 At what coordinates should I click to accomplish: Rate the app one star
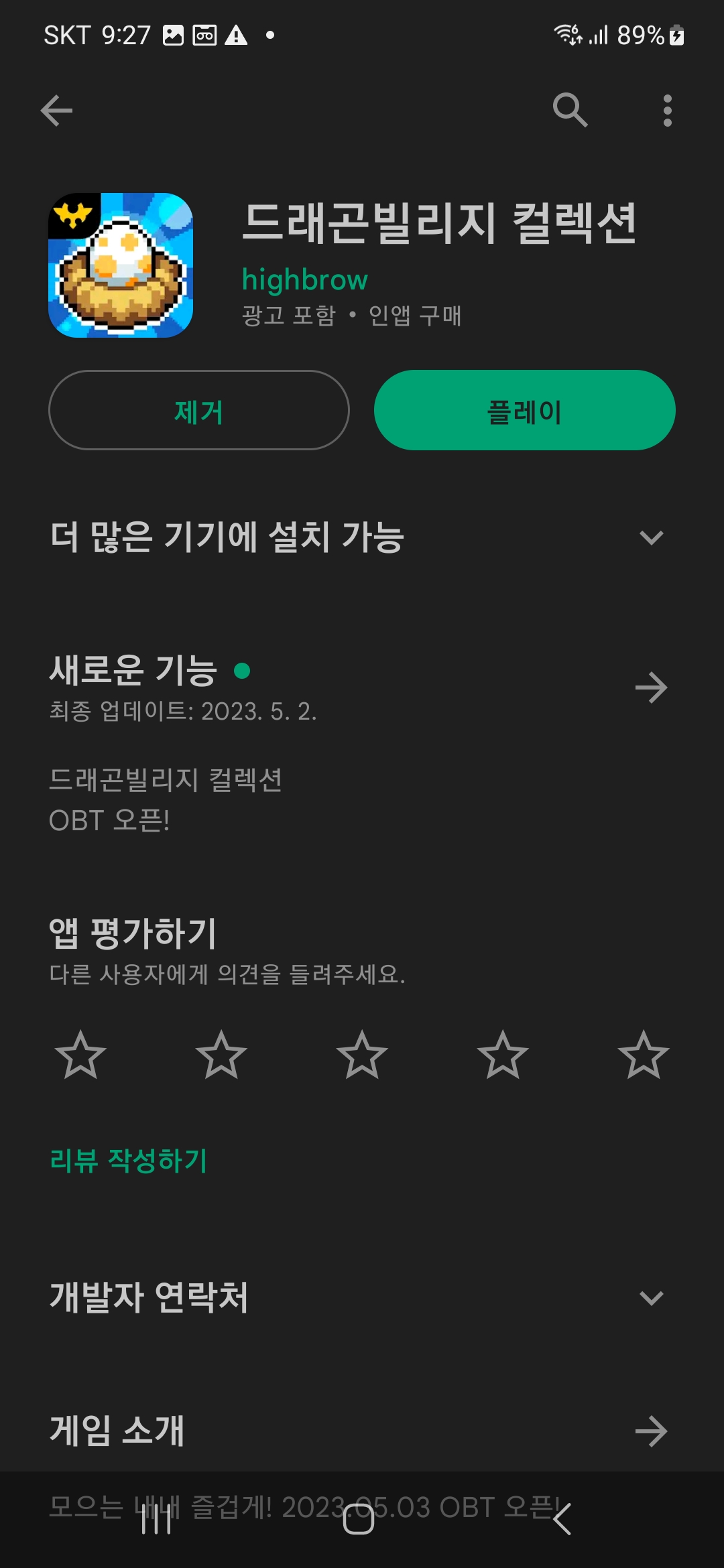(x=80, y=1055)
